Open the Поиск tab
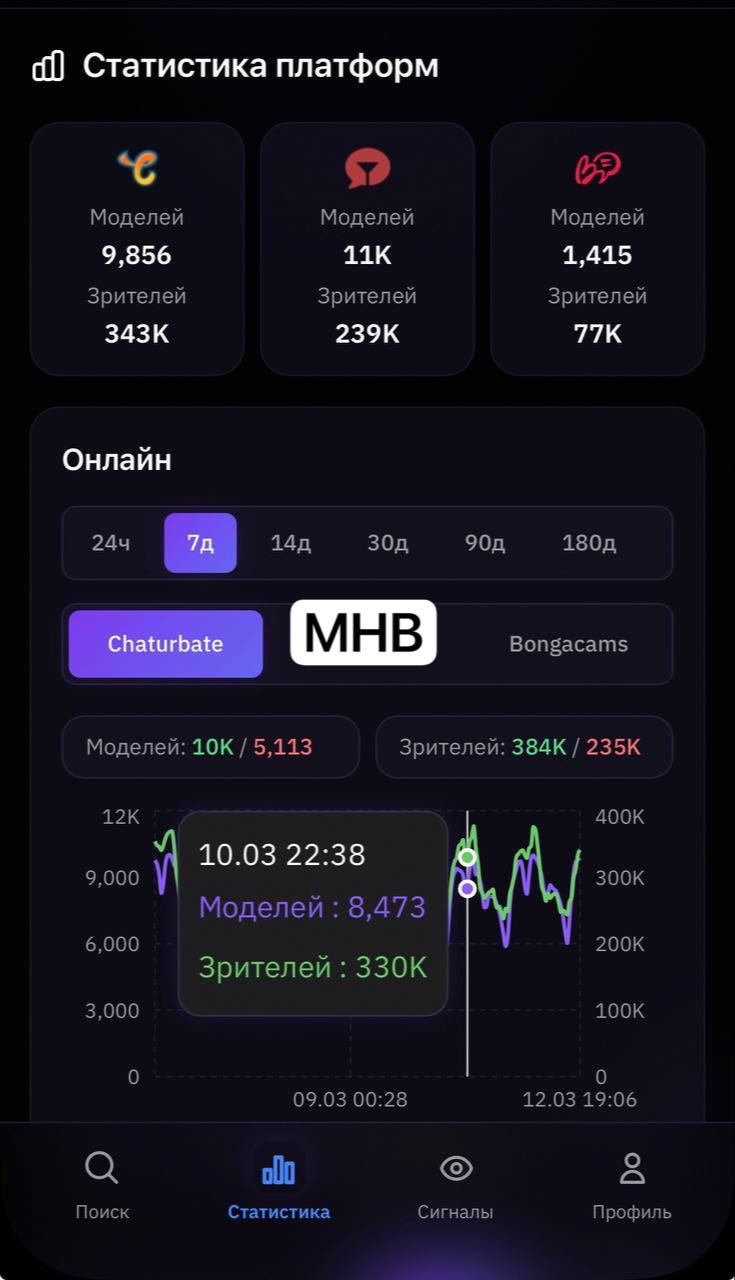The image size is (735, 1280). click(x=102, y=1186)
